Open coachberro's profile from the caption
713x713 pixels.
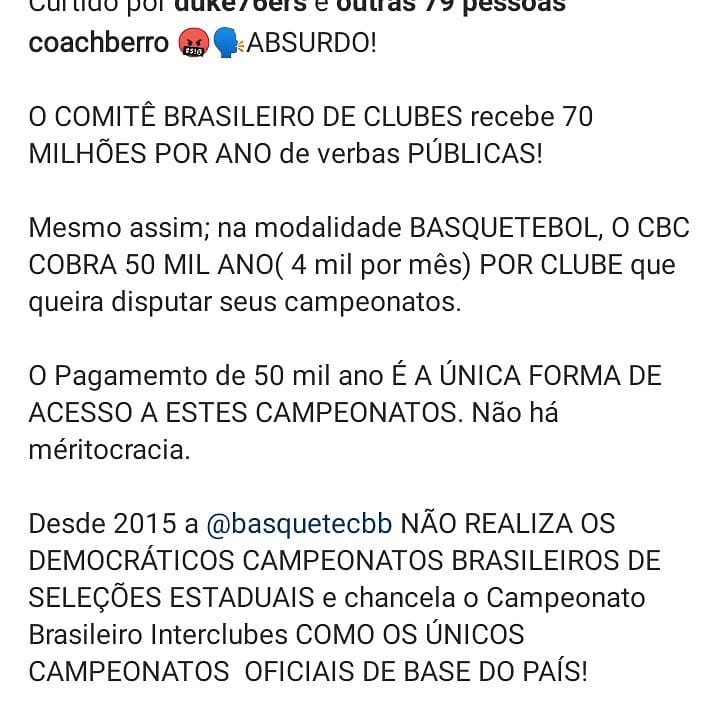(98, 44)
